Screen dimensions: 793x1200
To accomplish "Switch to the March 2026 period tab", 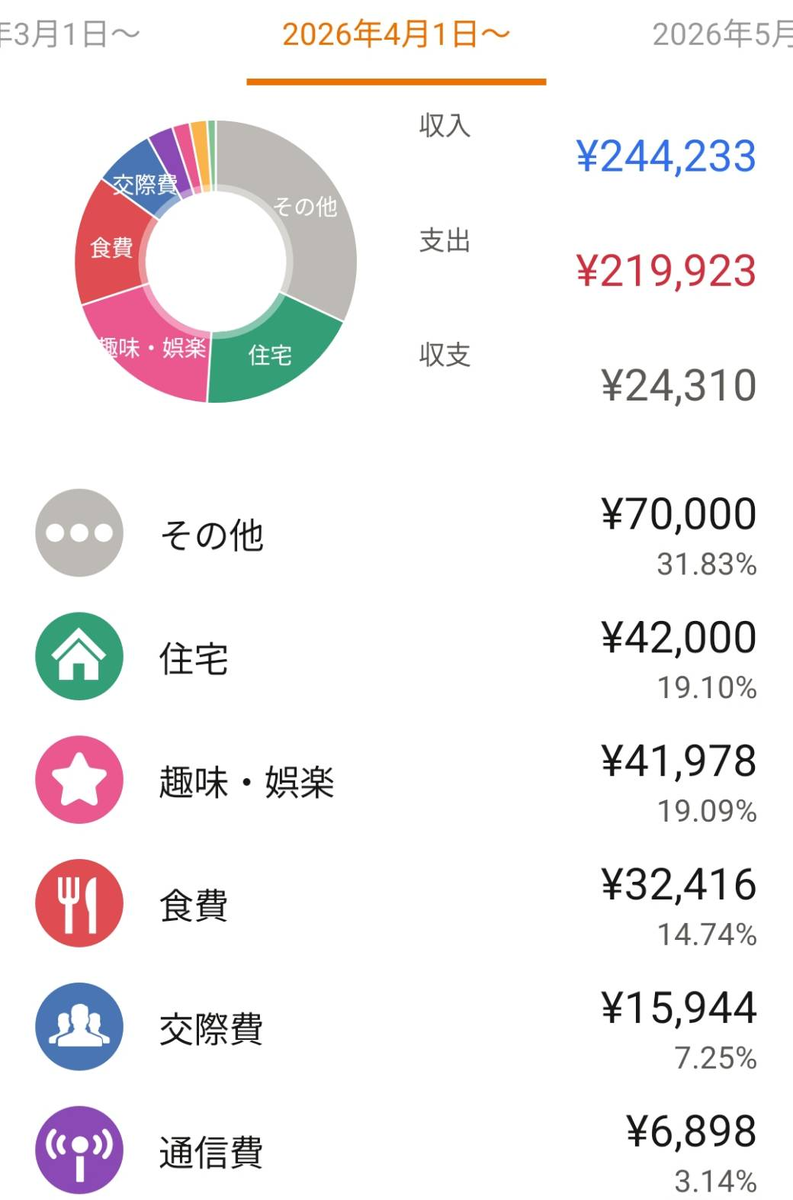I will pos(70,35).
